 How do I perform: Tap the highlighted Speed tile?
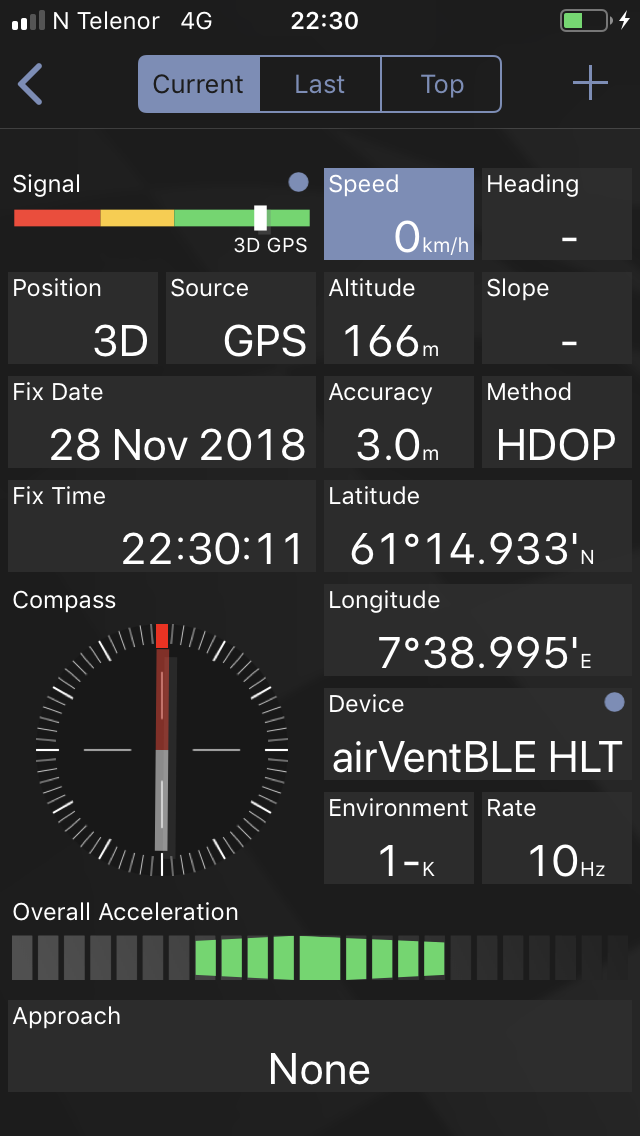click(399, 214)
